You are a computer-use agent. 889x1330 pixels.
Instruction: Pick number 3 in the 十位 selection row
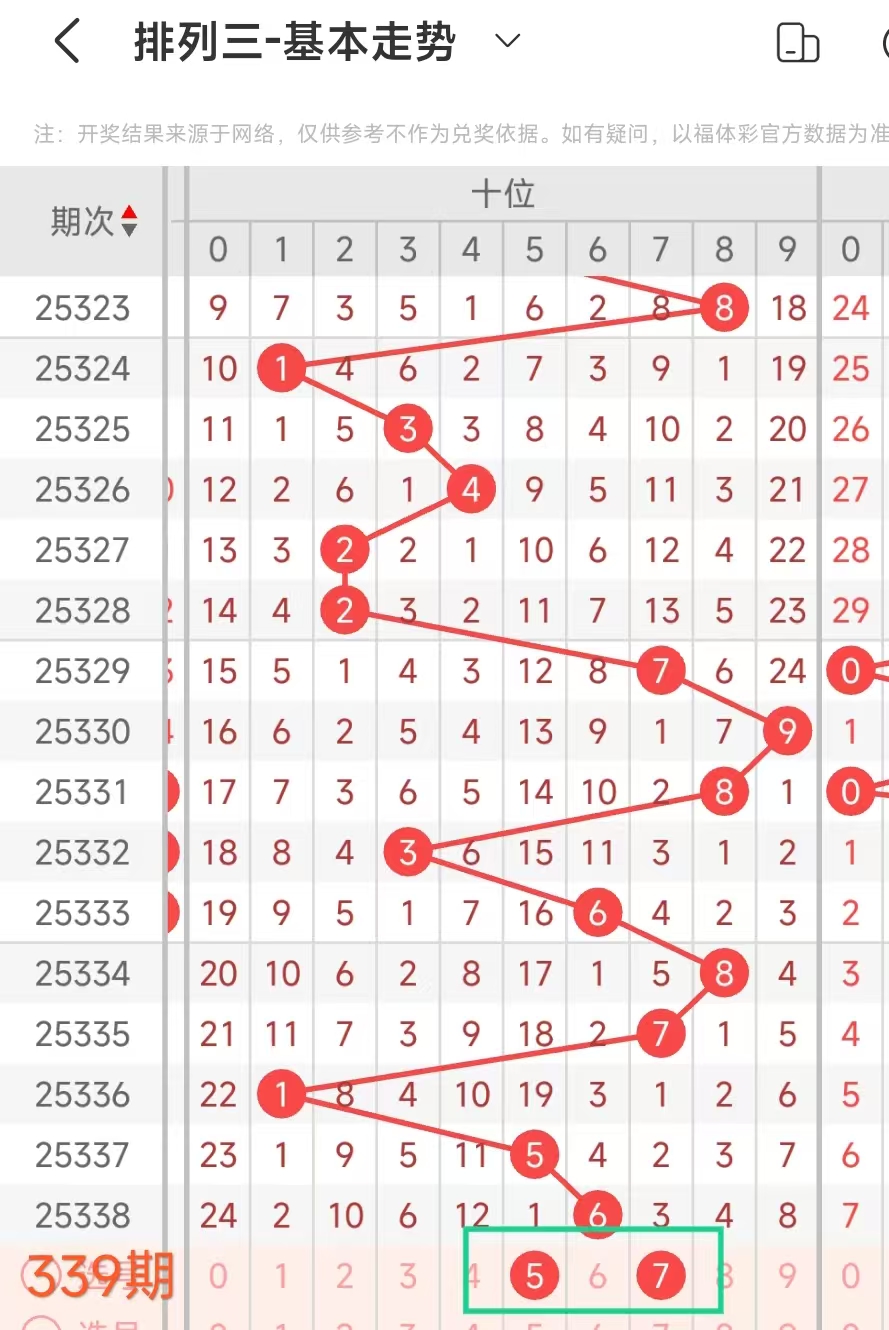pos(408,1276)
